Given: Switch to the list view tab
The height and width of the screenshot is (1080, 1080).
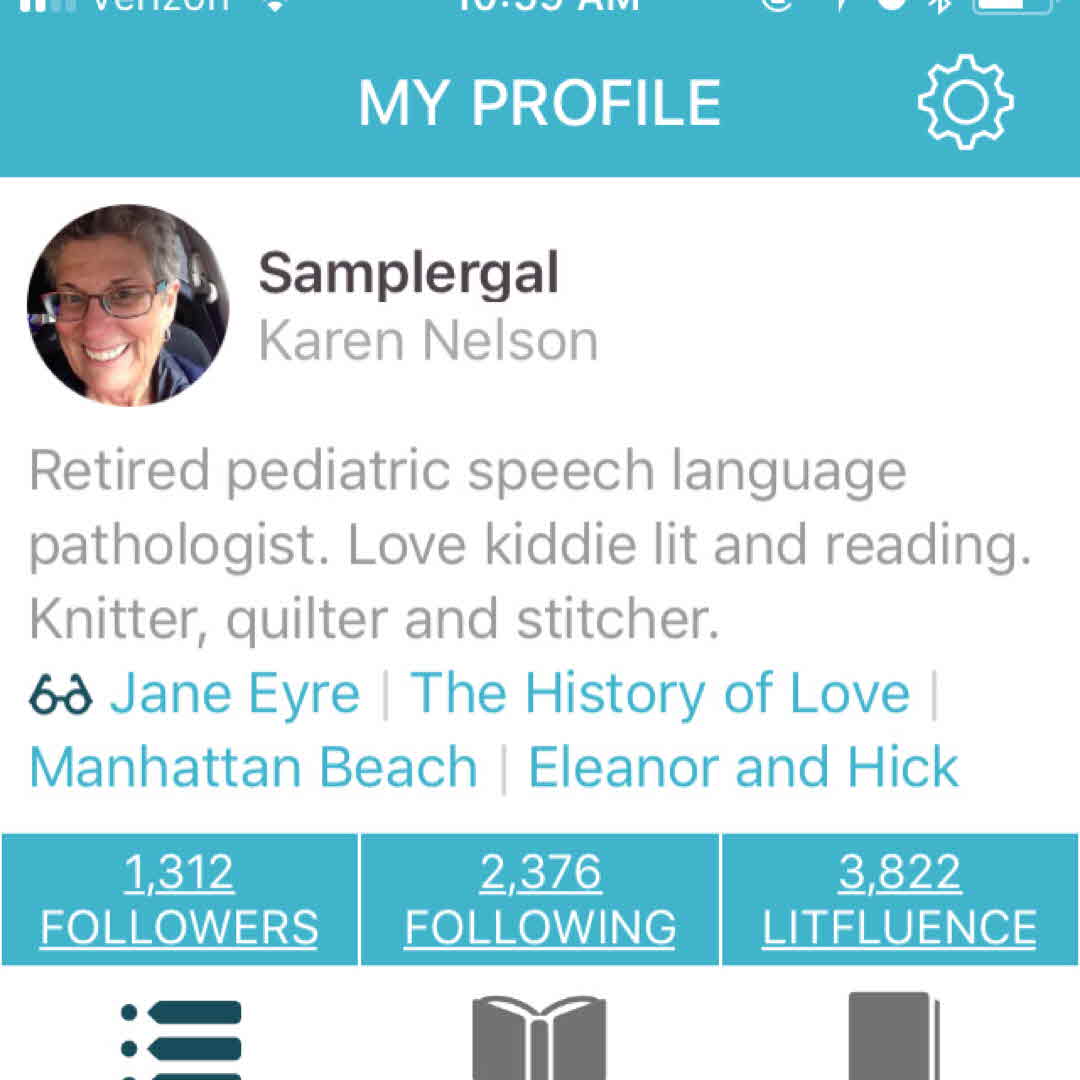Looking at the screenshot, I should pos(181,1040).
